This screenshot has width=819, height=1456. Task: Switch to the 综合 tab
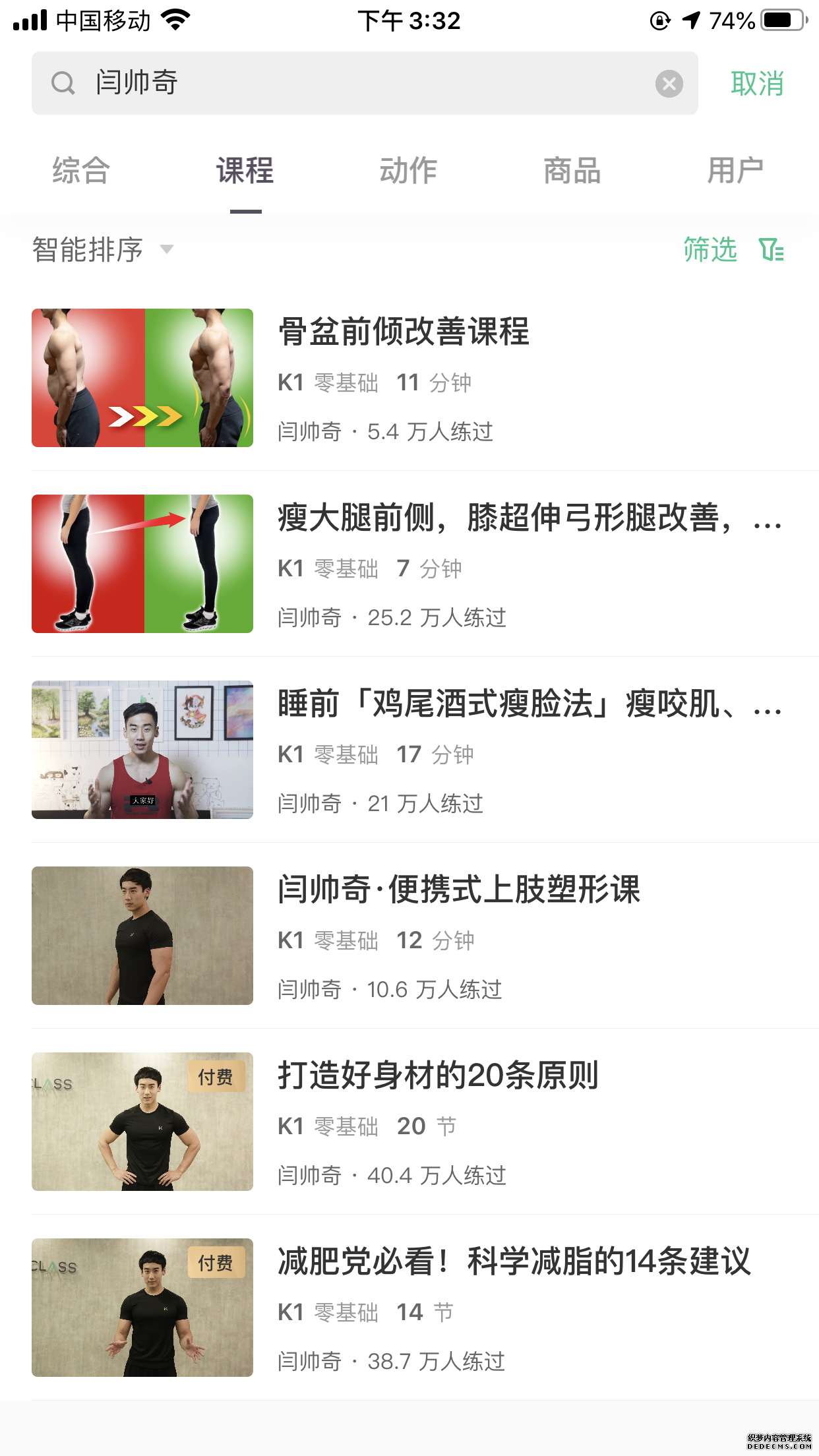tap(82, 170)
